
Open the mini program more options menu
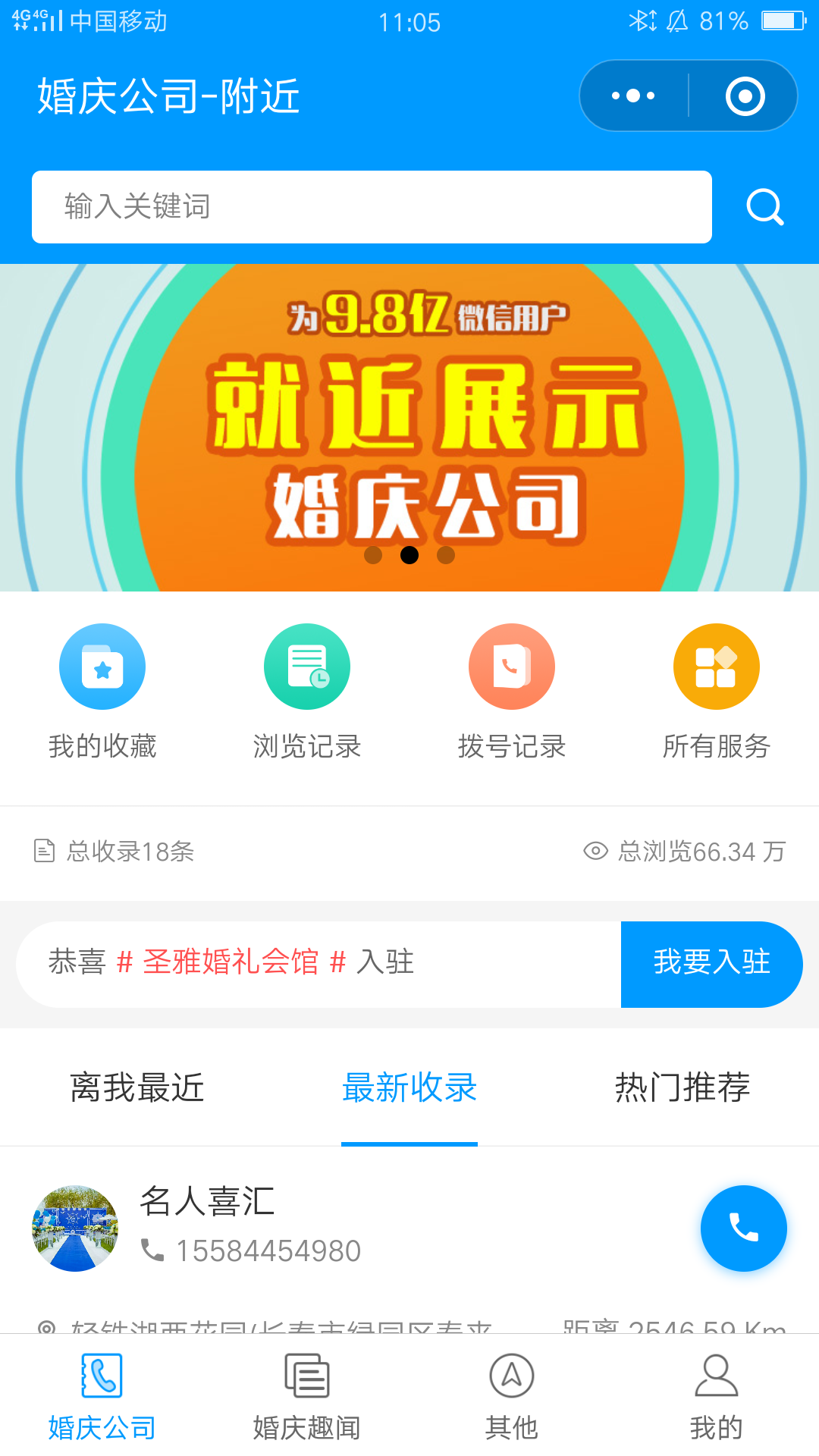[634, 96]
